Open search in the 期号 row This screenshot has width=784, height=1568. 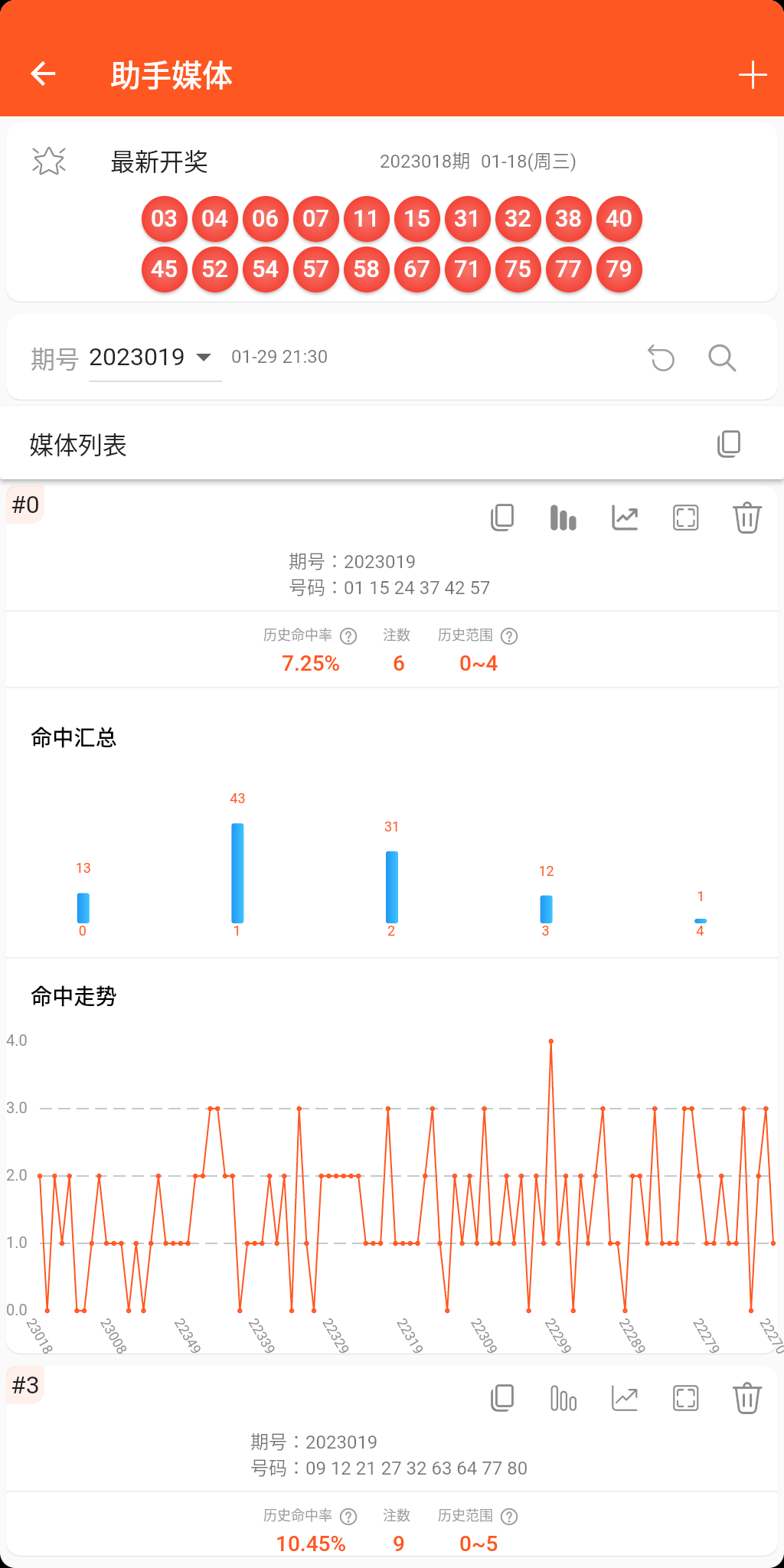click(721, 358)
